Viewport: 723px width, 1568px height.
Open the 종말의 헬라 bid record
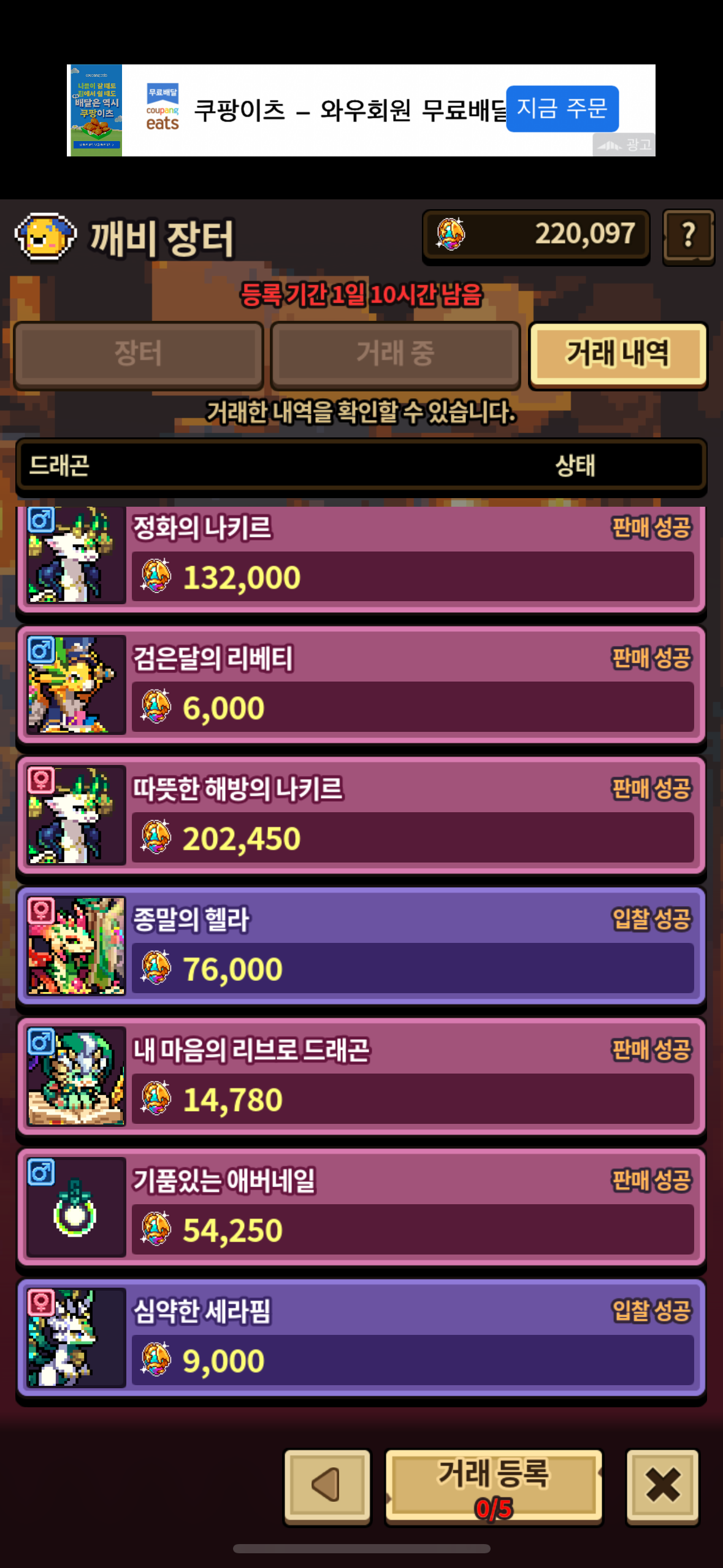pos(361,946)
